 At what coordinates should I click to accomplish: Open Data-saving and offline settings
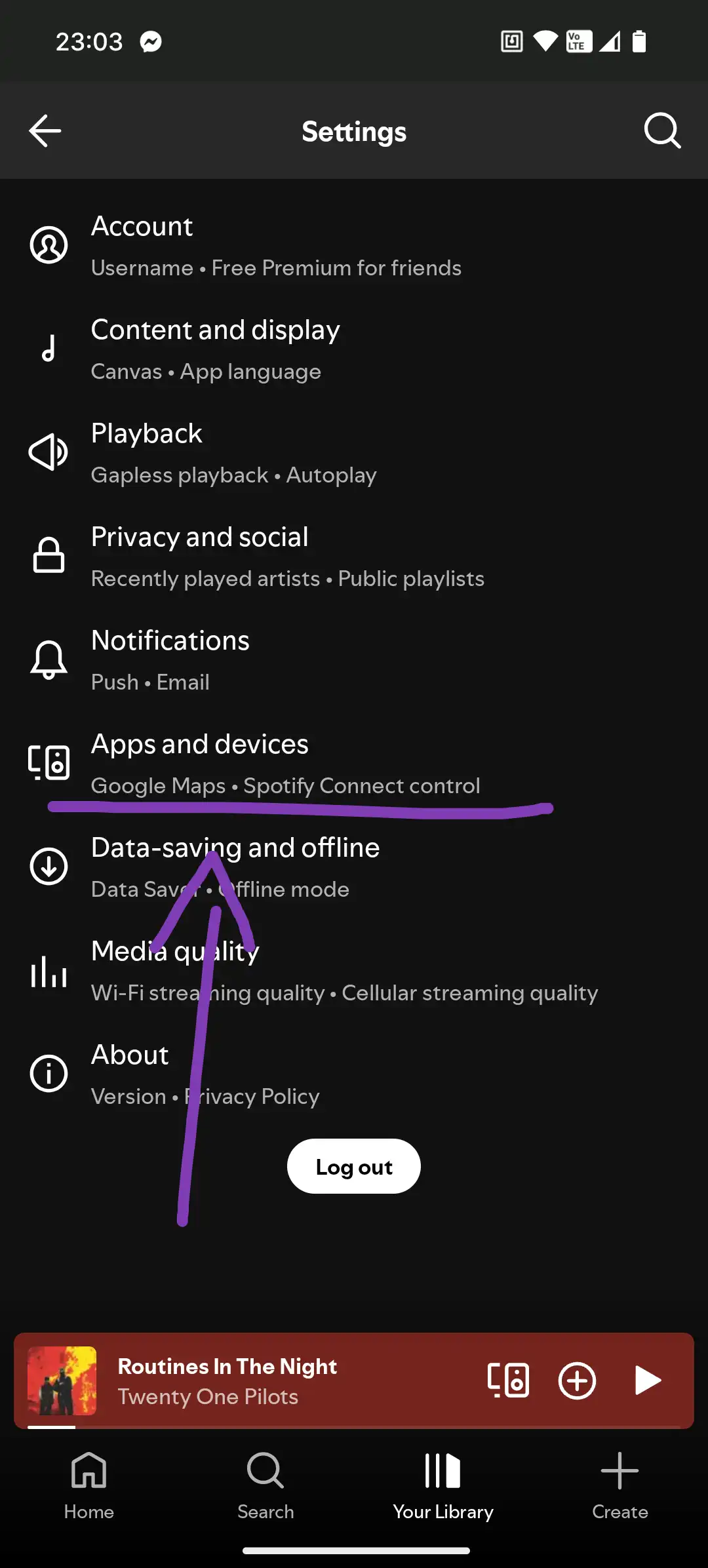354,867
